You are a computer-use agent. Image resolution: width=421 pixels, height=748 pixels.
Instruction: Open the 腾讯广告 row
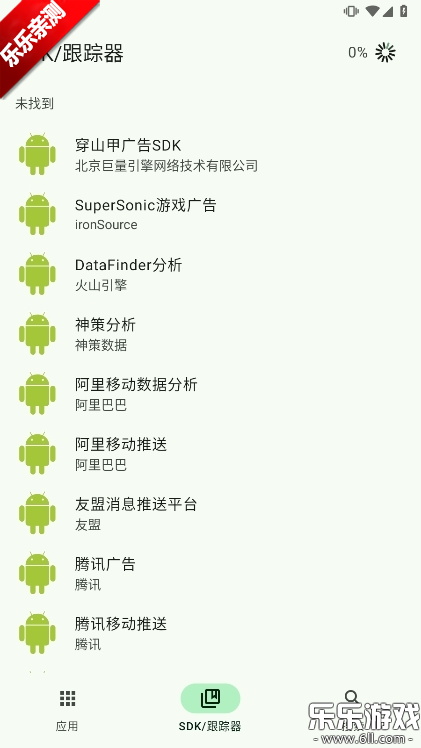click(x=210, y=573)
